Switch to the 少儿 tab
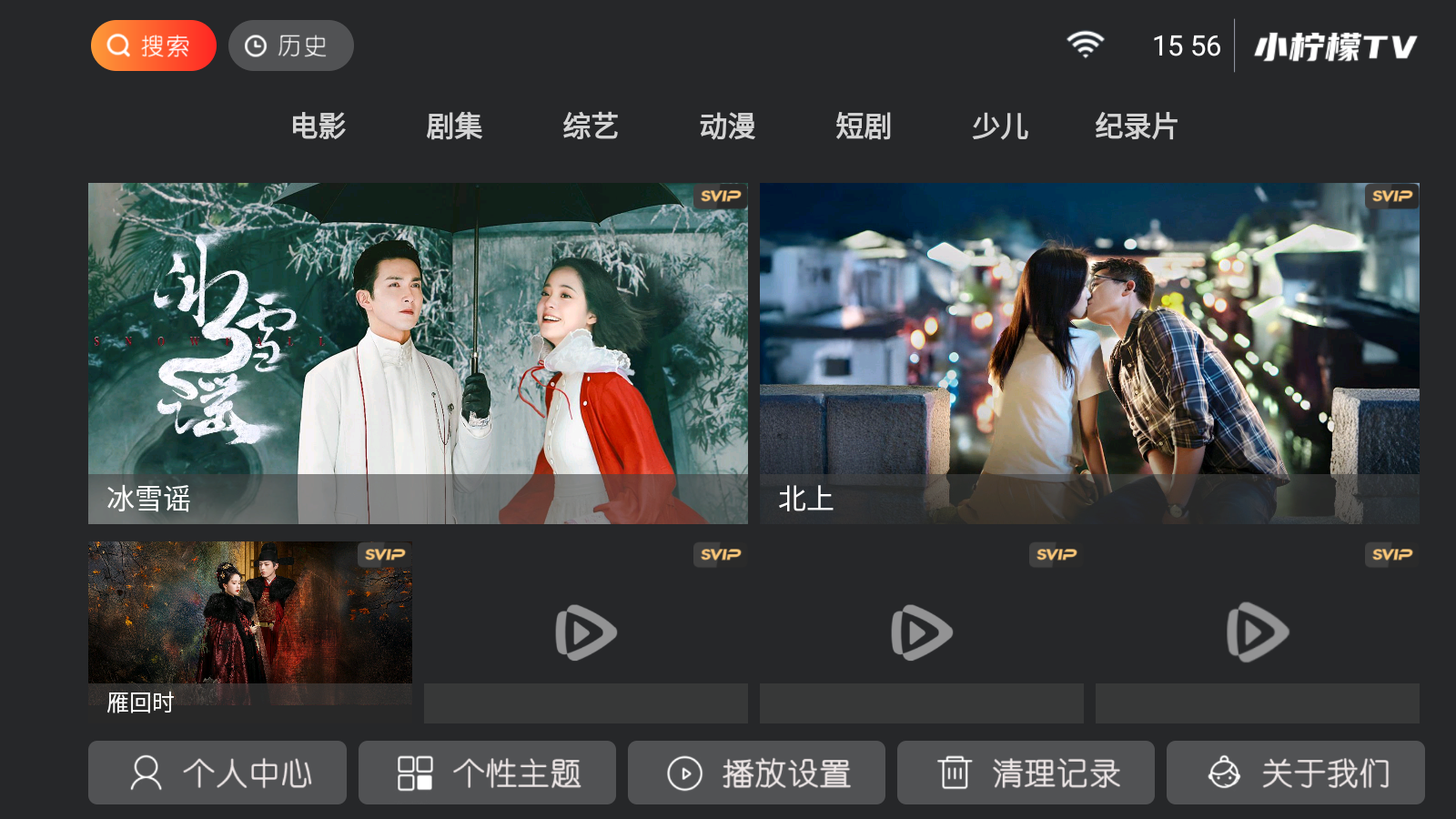The height and width of the screenshot is (819, 1456). 1000,126
